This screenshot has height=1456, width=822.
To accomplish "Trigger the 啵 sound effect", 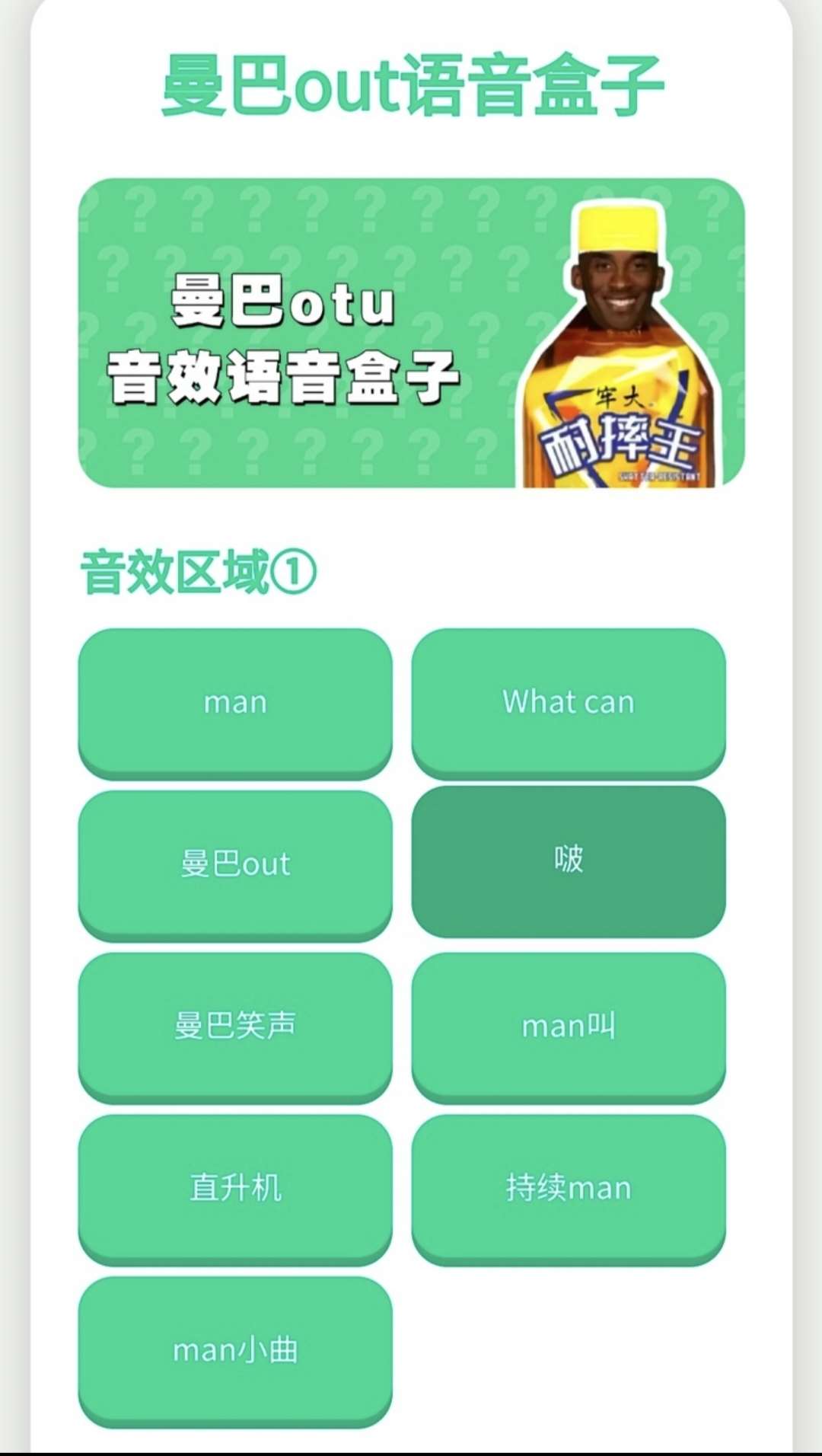I will 568,861.
